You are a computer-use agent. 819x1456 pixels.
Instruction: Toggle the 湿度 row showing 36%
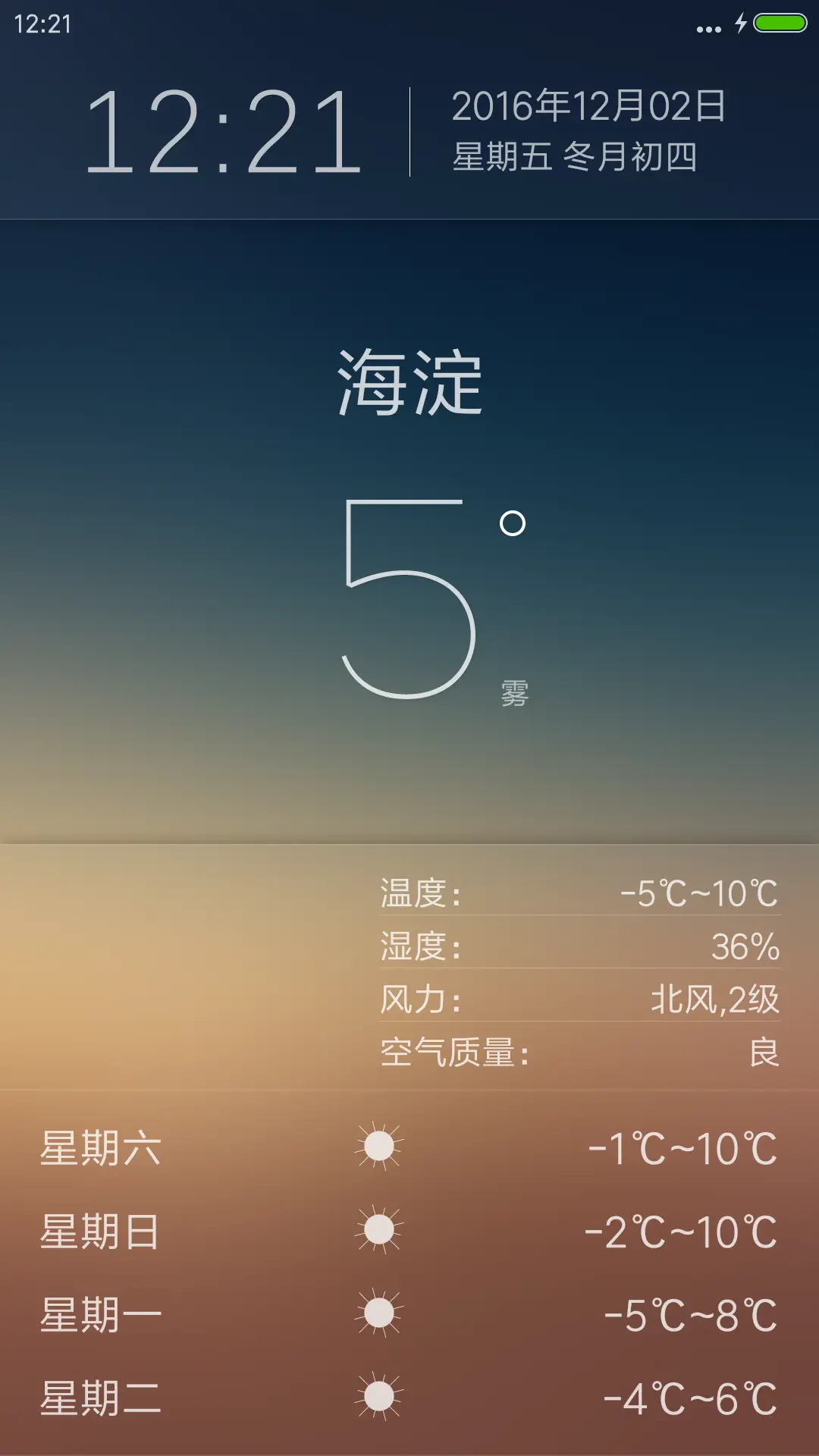point(576,946)
